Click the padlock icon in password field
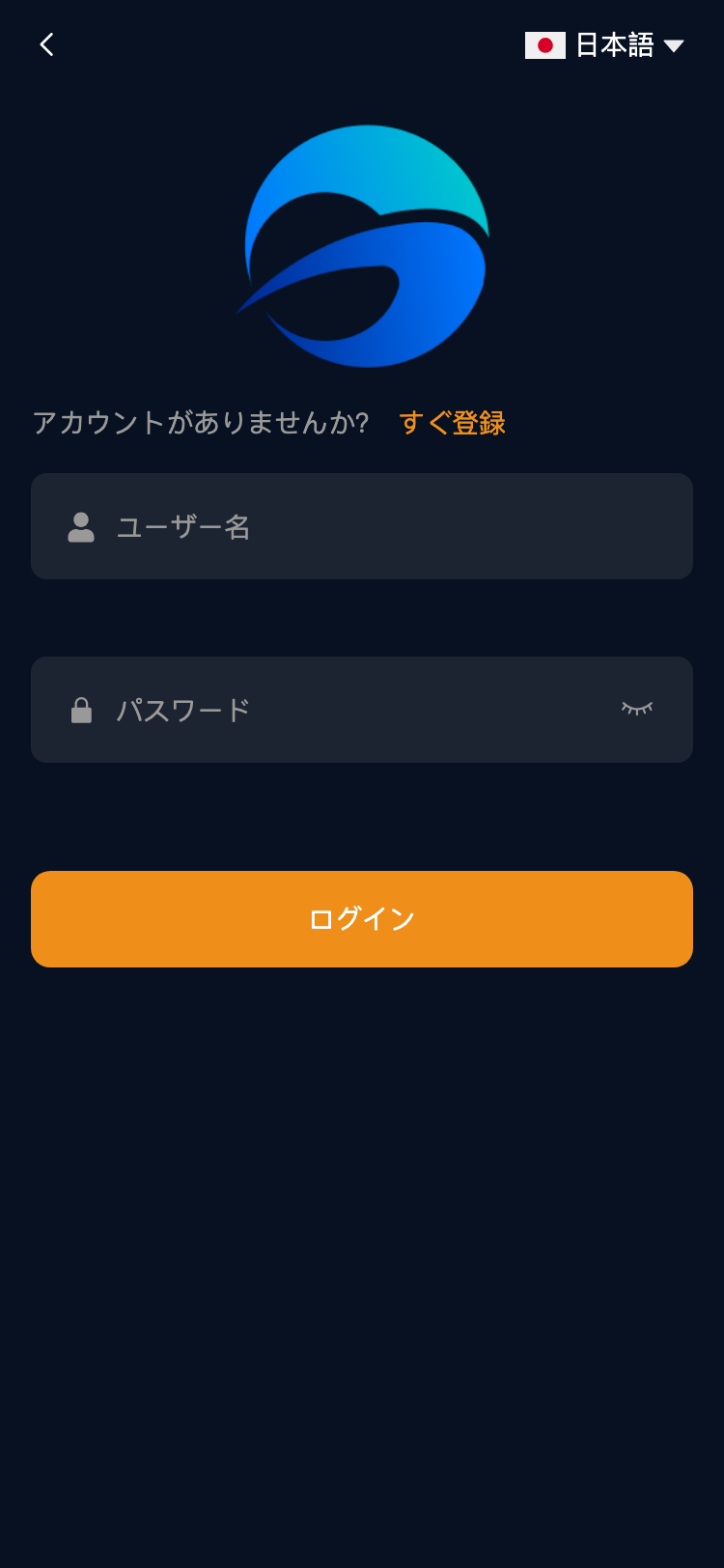Screen dimensions: 724x1568 coord(81,710)
